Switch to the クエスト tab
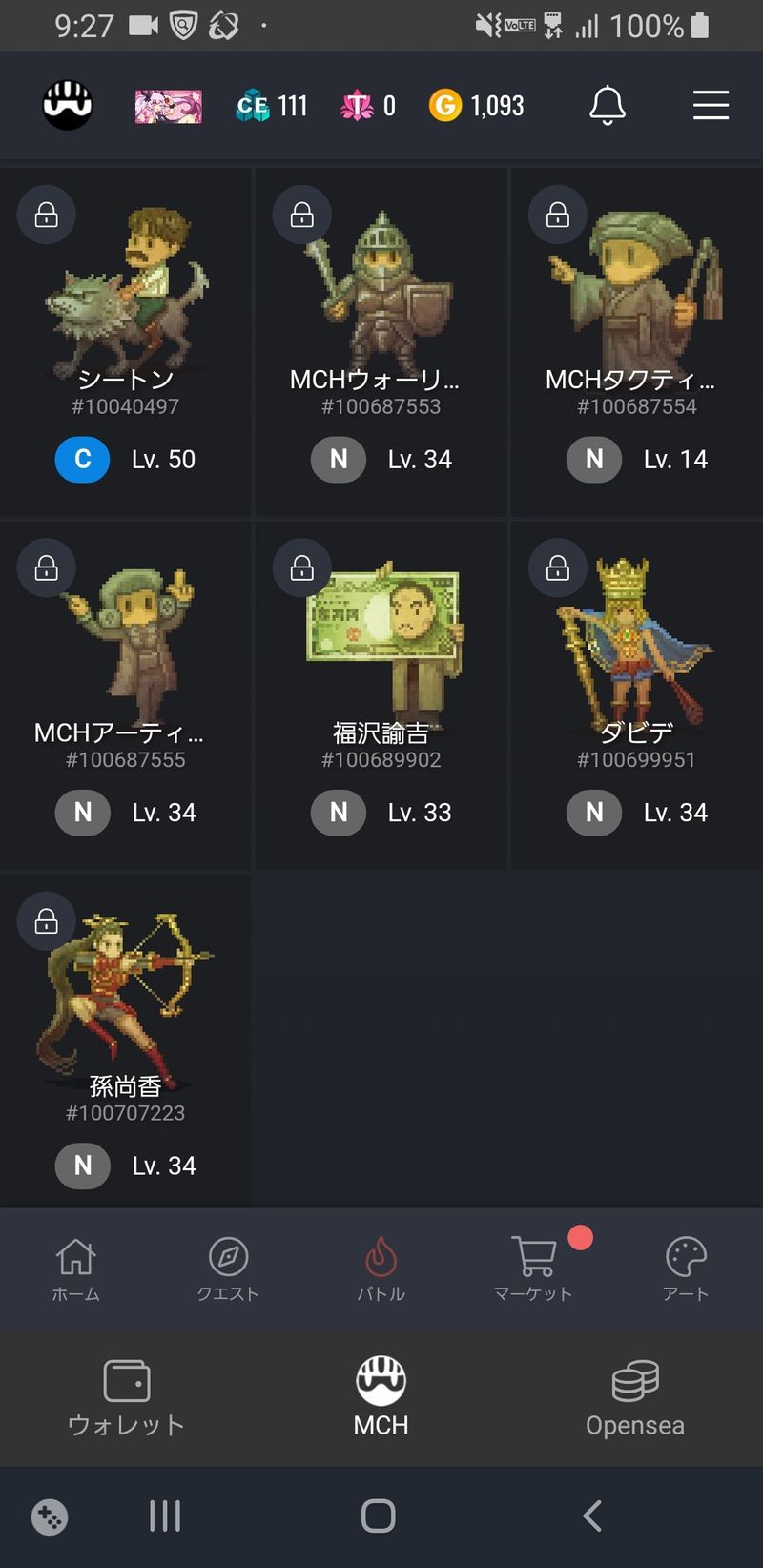The width and height of the screenshot is (763, 1568). [x=228, y=1269]
